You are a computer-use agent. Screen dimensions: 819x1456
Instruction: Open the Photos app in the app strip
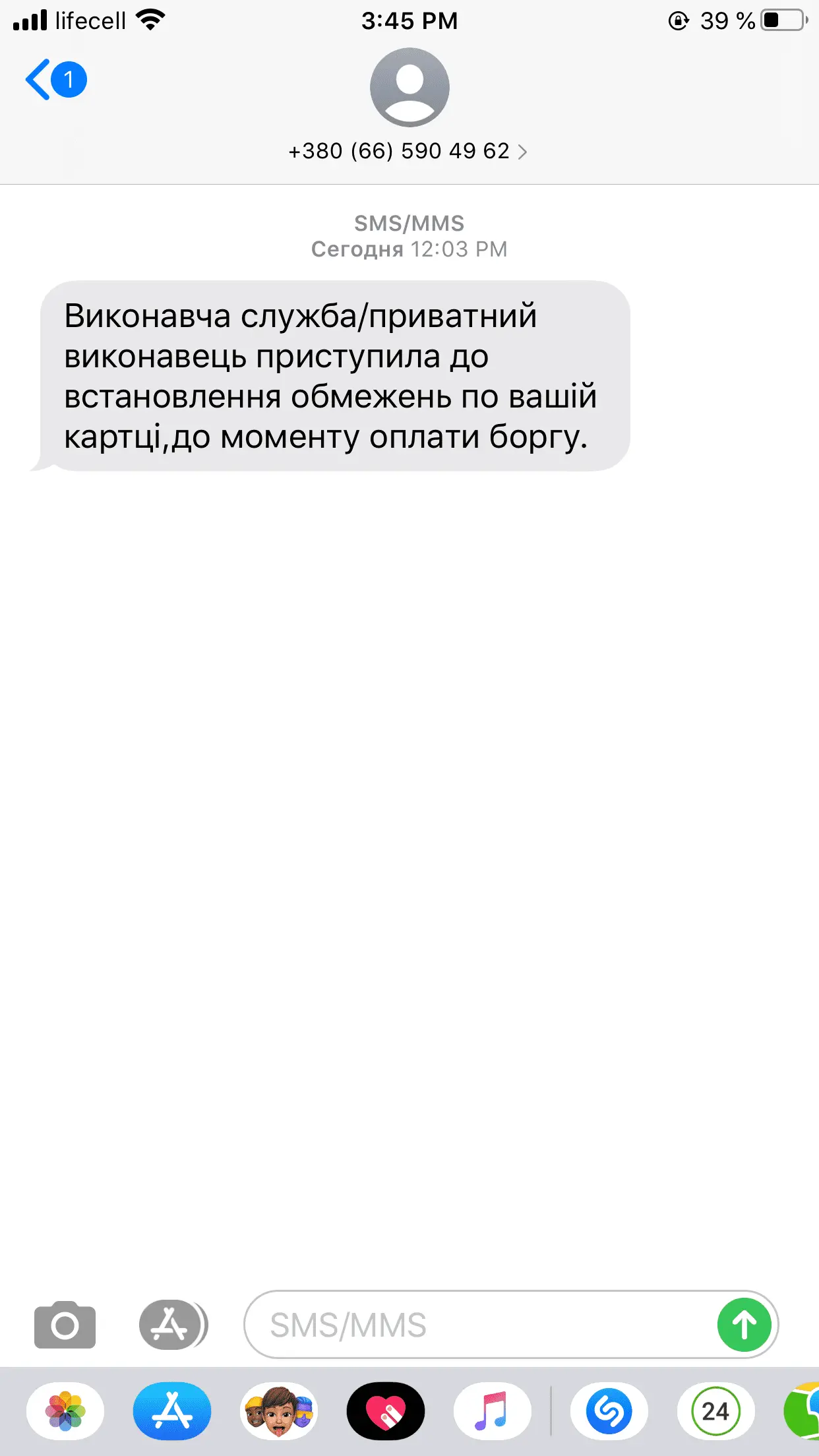pos(65,1411)
